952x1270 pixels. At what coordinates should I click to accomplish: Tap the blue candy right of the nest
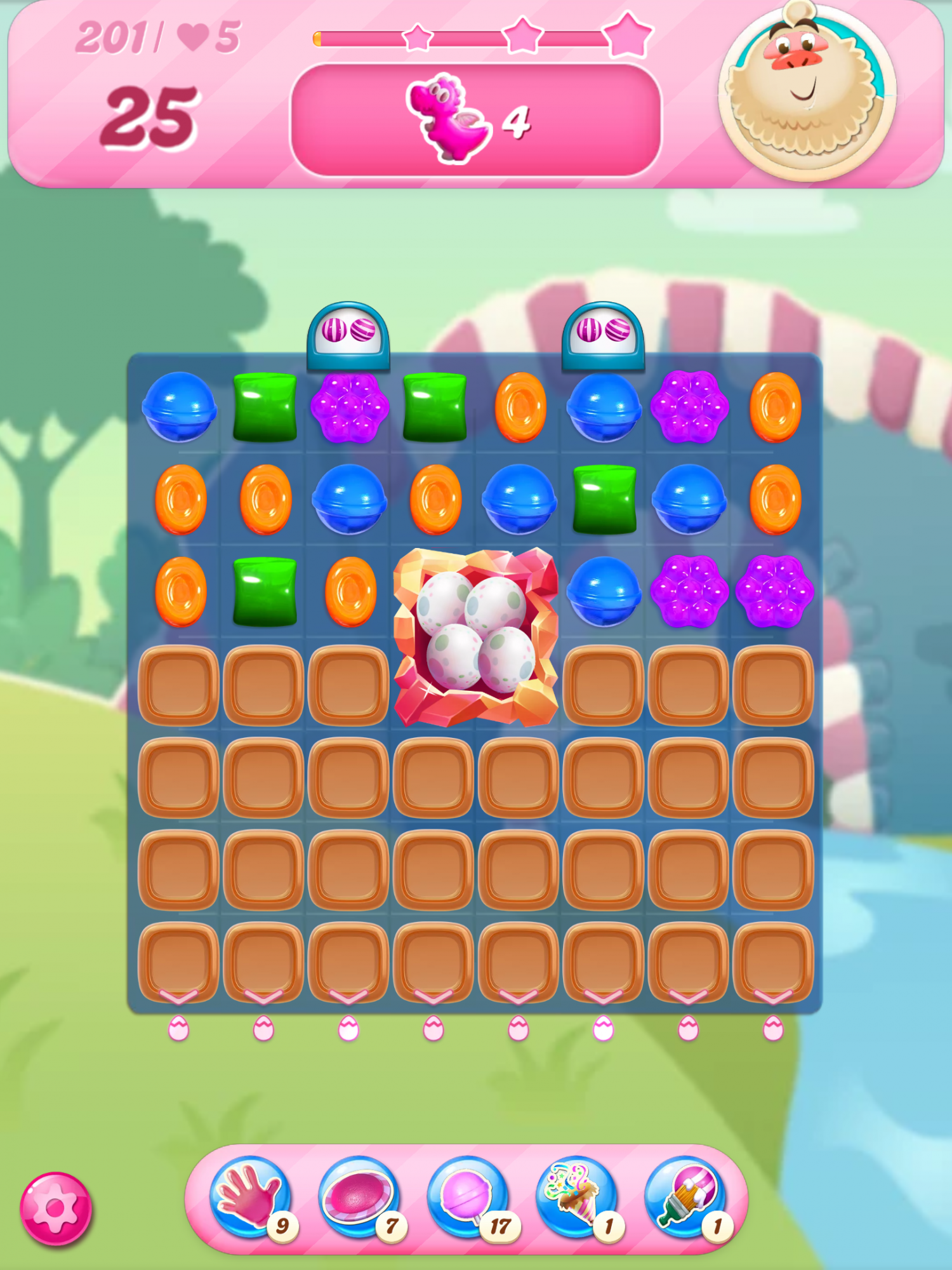click(604, 591)
